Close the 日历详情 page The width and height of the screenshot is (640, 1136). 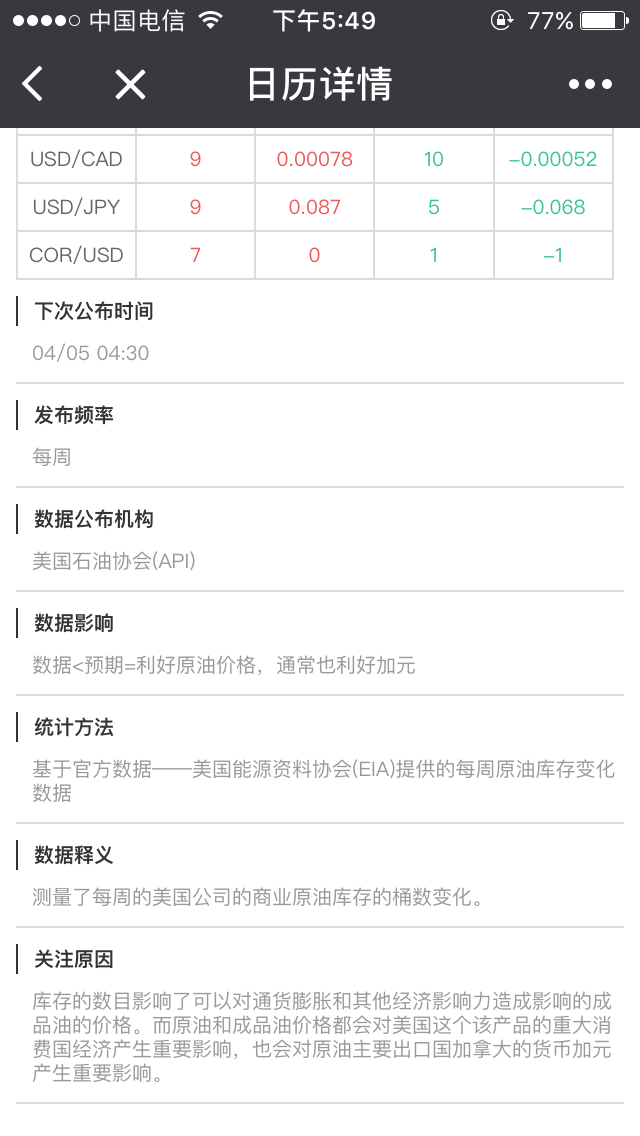[130, 84]
